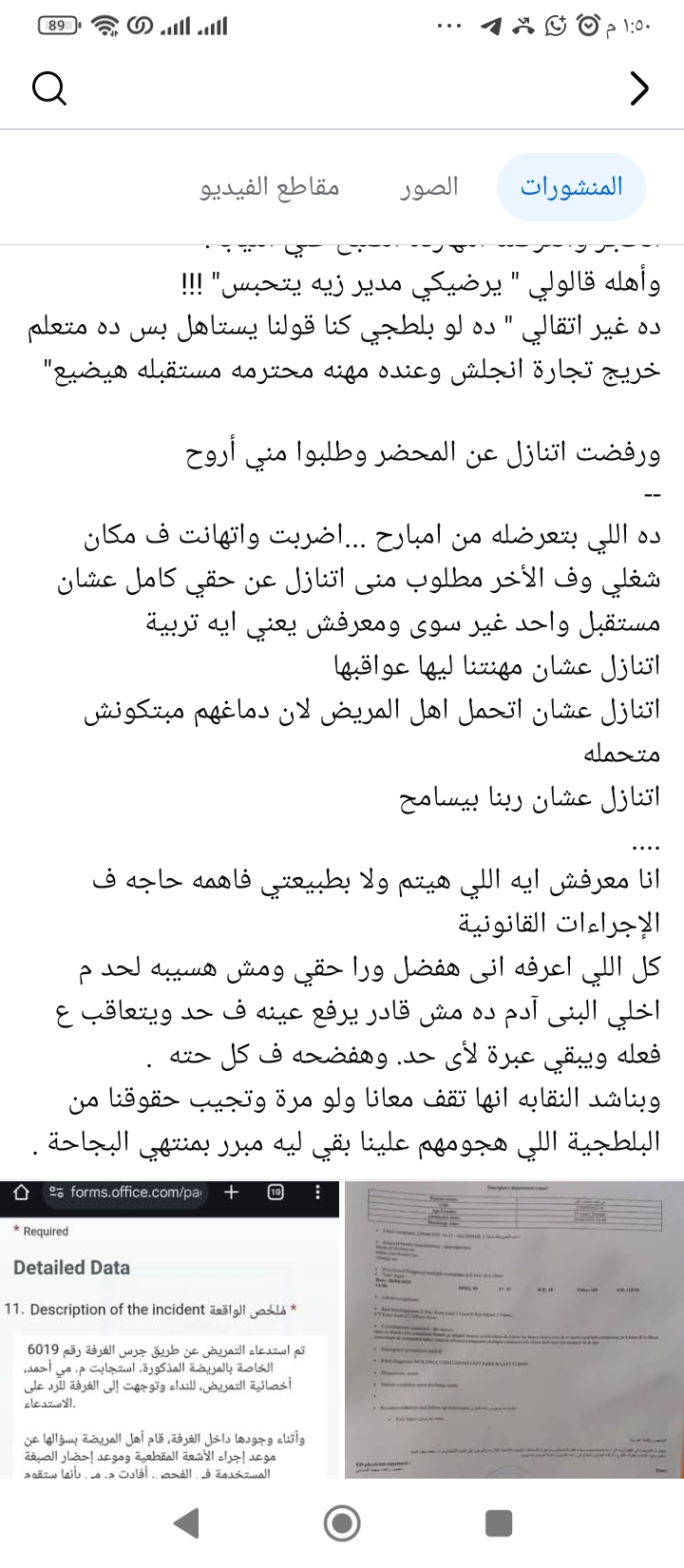Go to the system home screen
Viewport: 684px width, 1568px height.
coord(342,1523)
